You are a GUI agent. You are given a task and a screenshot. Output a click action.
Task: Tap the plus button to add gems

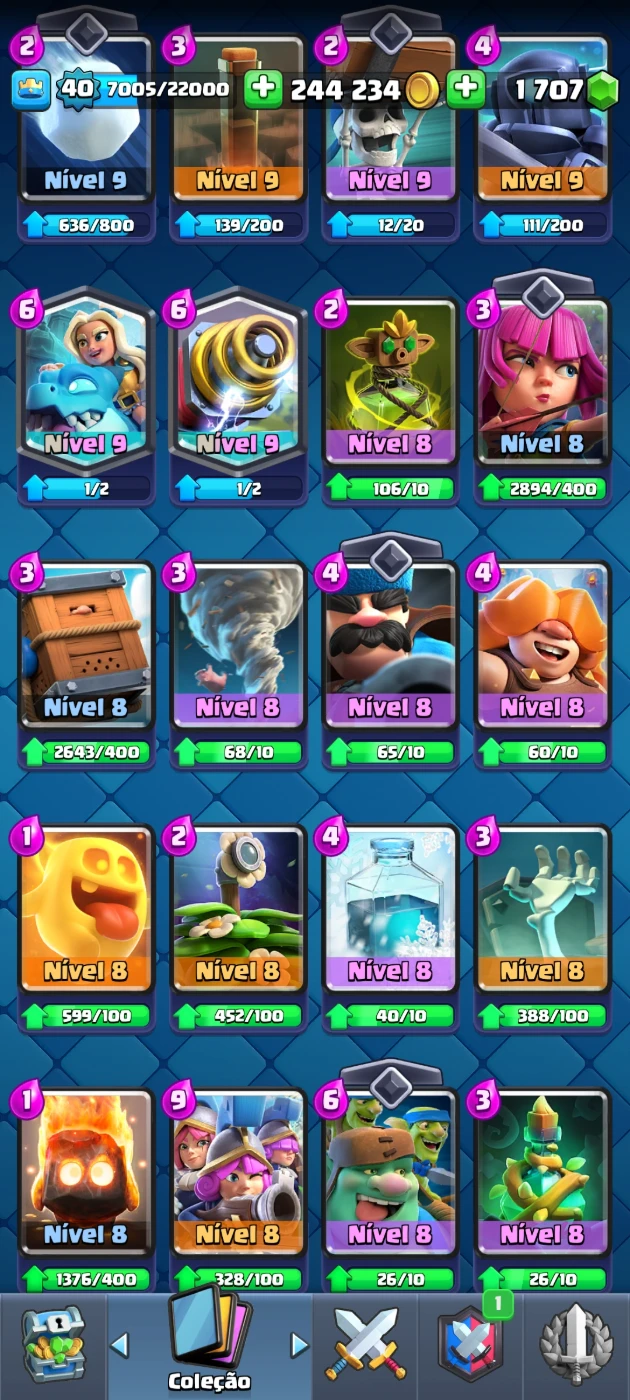(x=465, y=89)
